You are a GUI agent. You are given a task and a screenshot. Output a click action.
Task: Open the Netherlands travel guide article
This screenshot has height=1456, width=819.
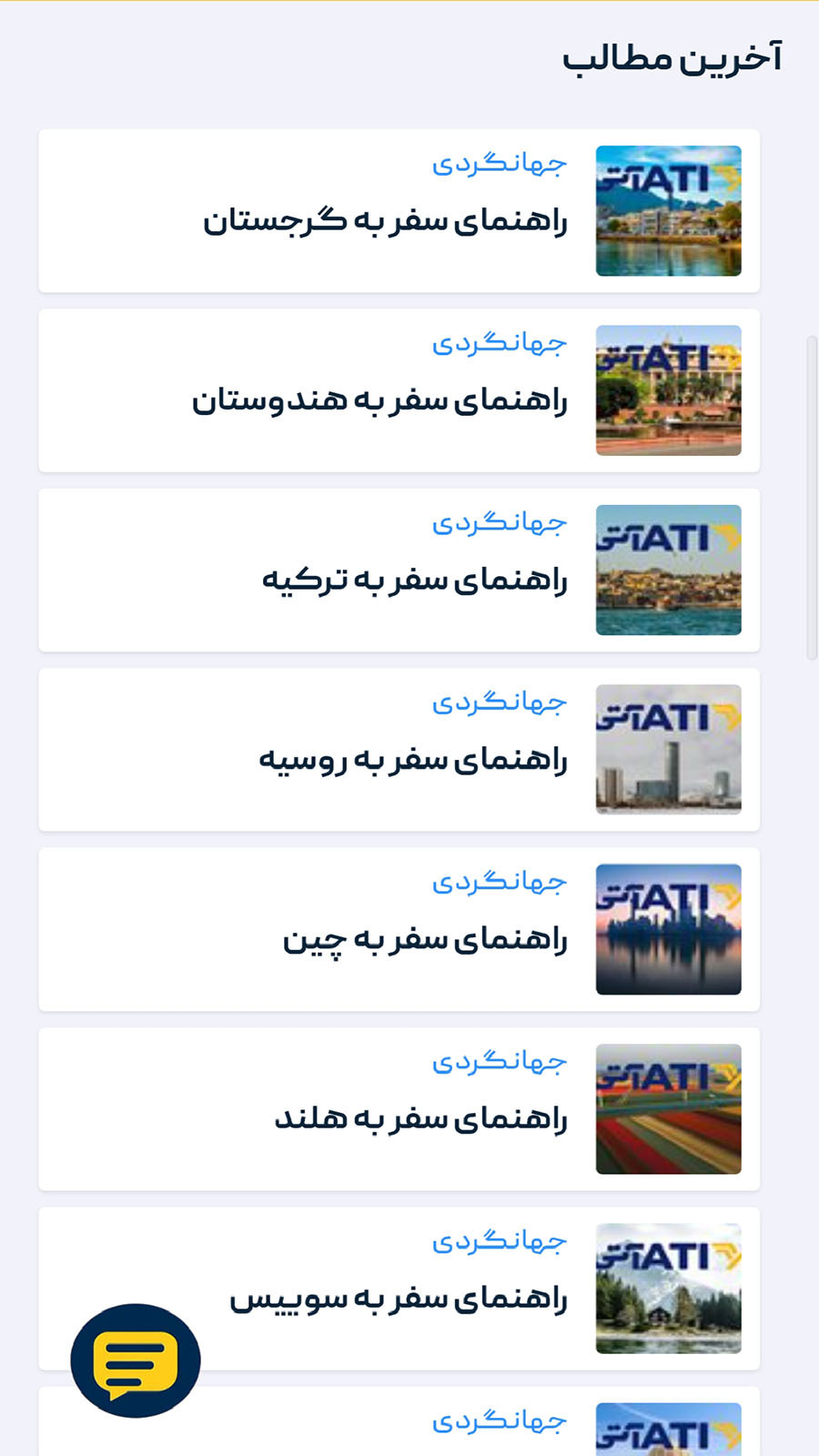tap(420, 1118)
